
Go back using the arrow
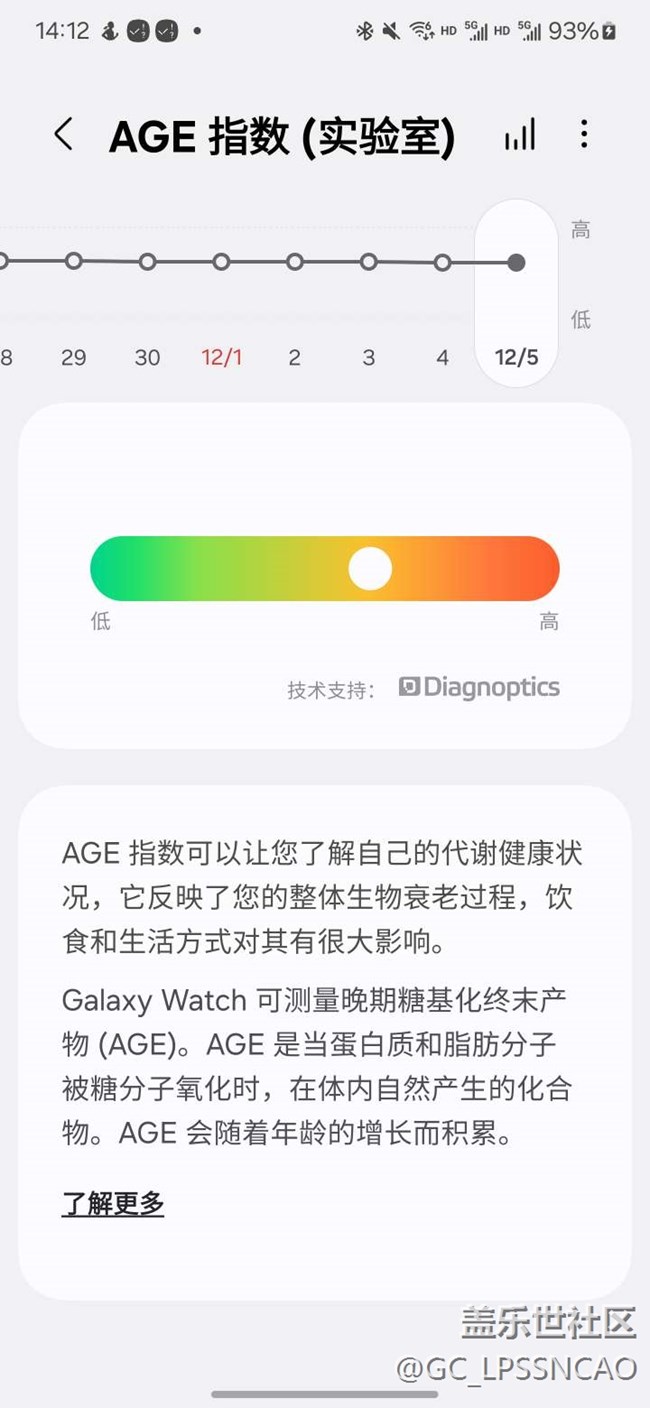[64, 134]
